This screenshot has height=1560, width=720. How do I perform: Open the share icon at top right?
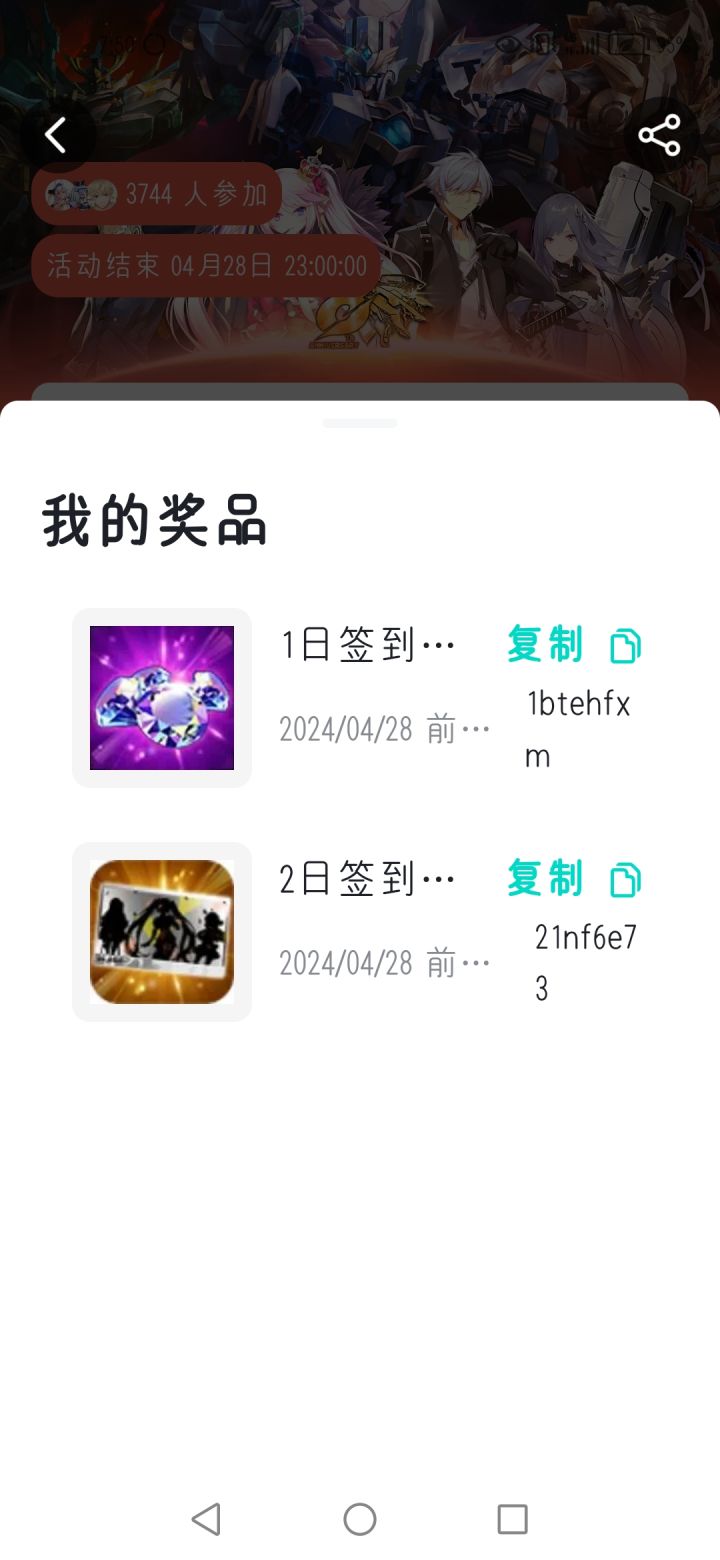661,135
